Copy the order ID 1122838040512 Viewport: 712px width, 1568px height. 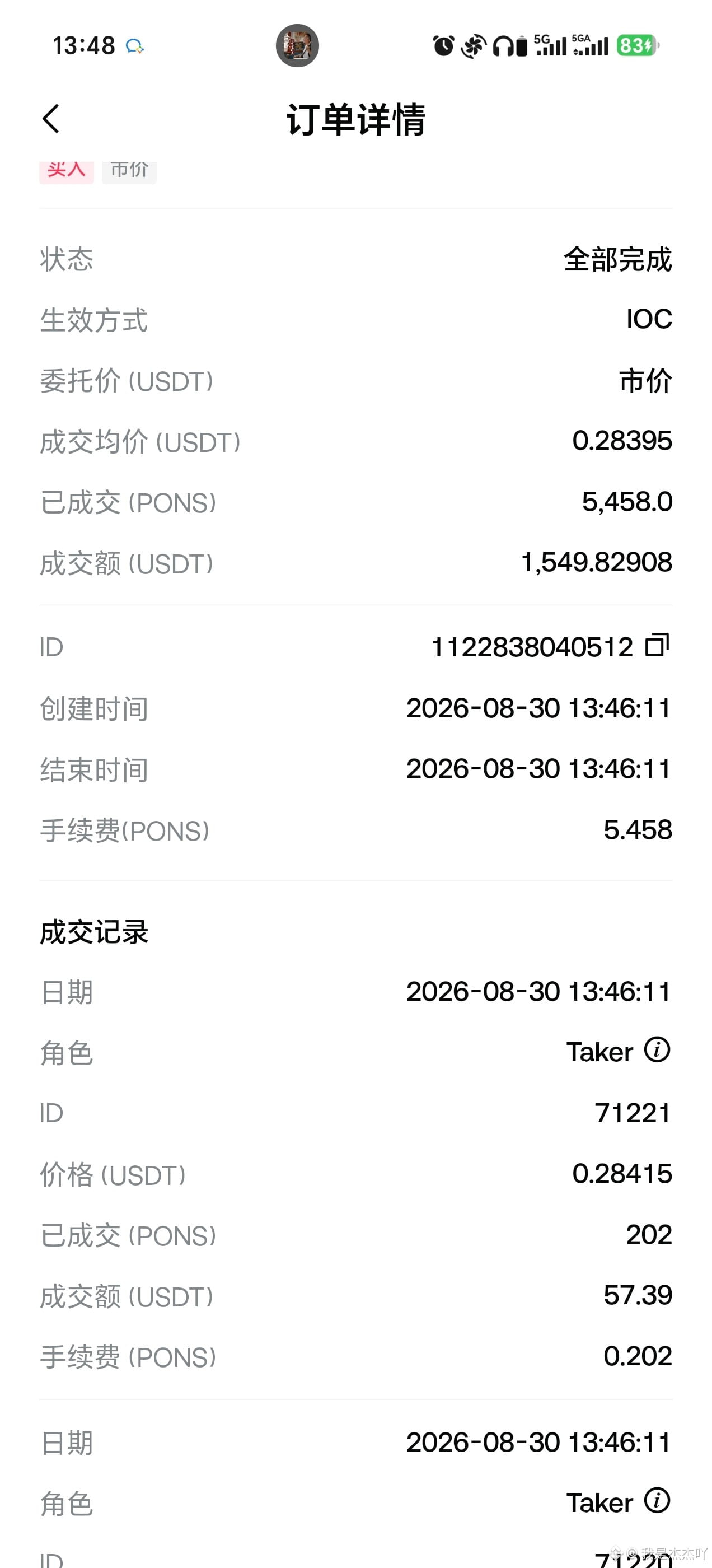pyautogui.click(x=657, y=645)
